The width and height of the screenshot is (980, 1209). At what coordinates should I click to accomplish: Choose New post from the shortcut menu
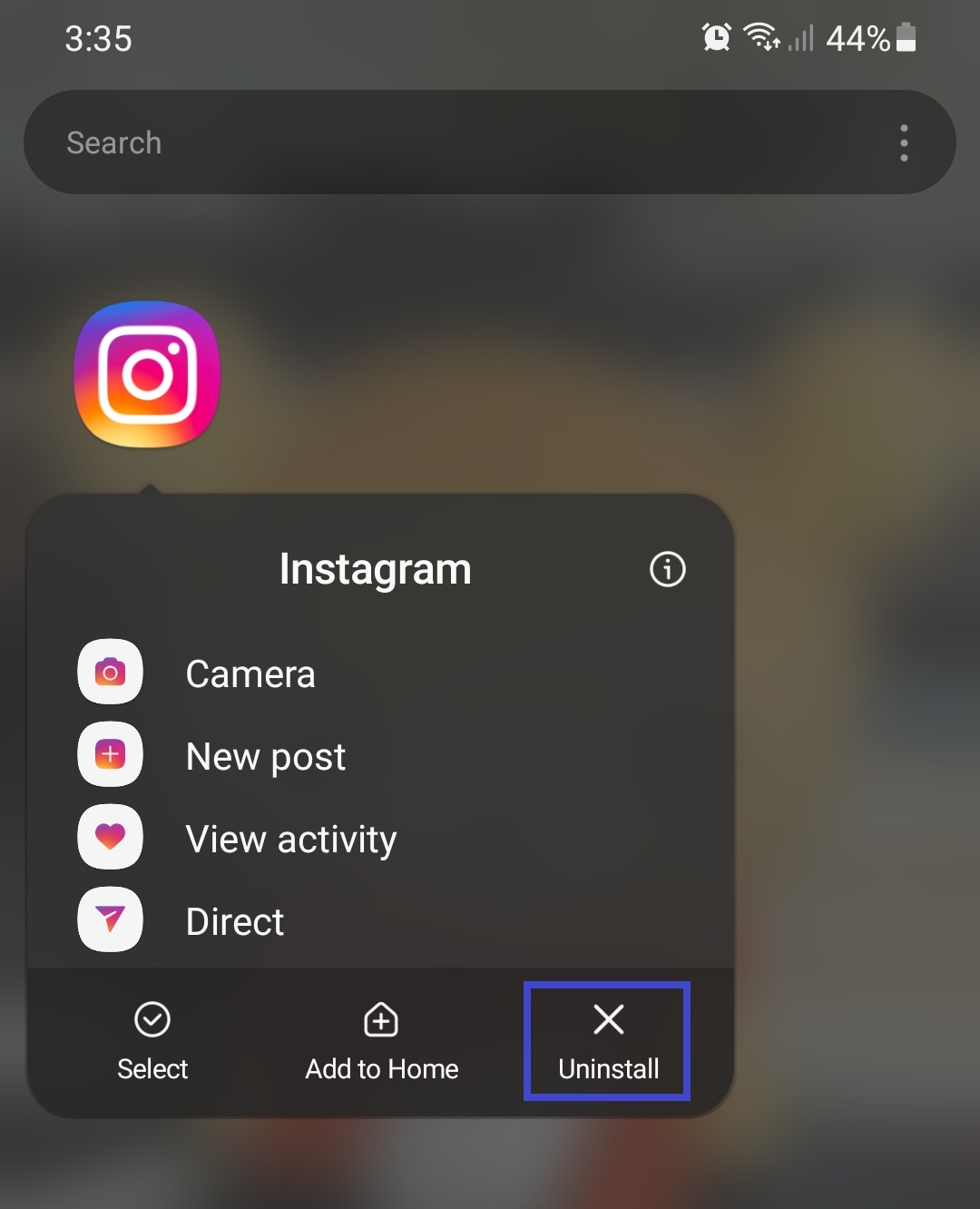[x=265, y=756]
